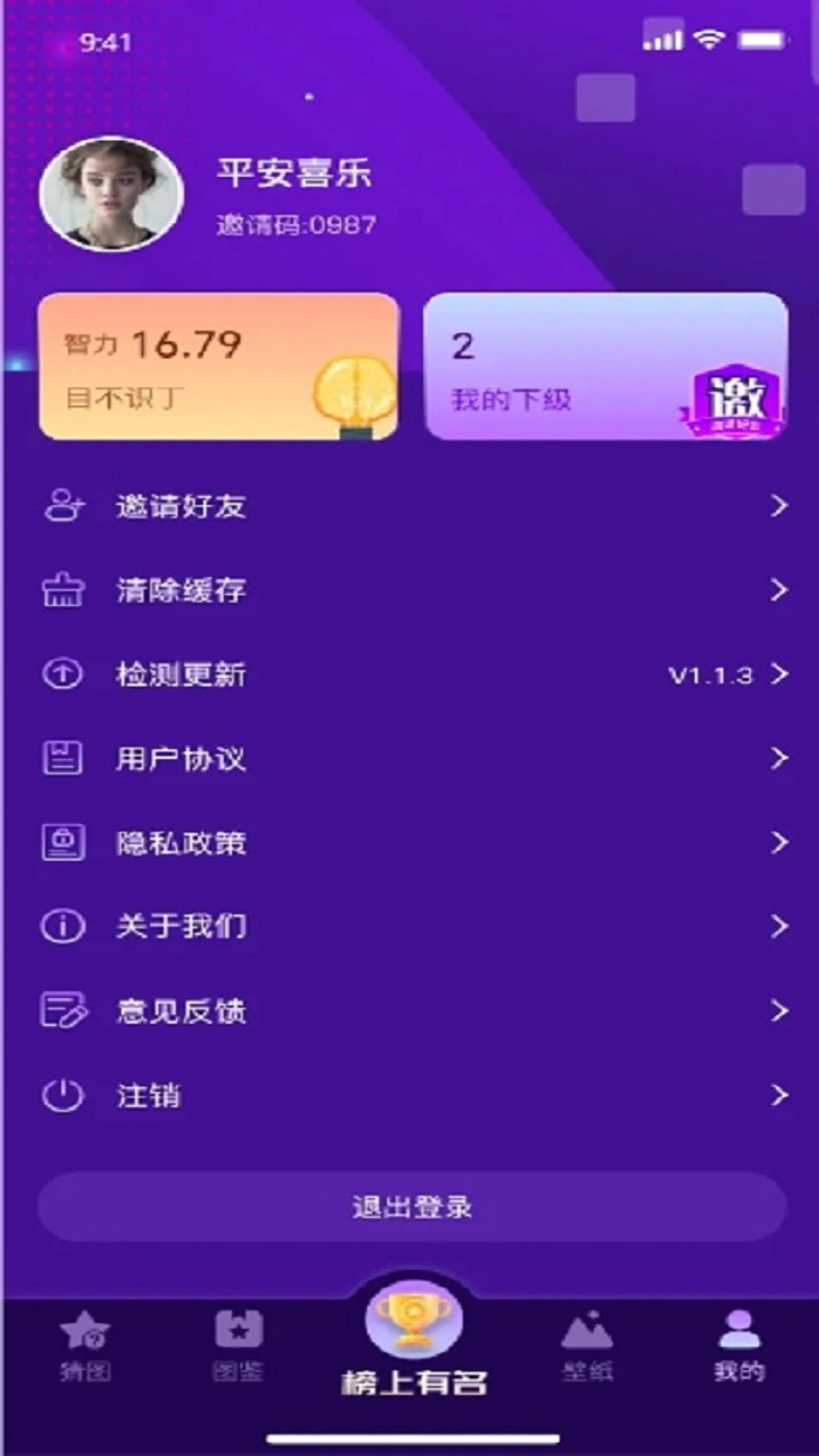Image resolution: width=819 pixels, height=1456 pixels.
Task: Select 注销 to delete account
Action: (x=409, y=1095)
